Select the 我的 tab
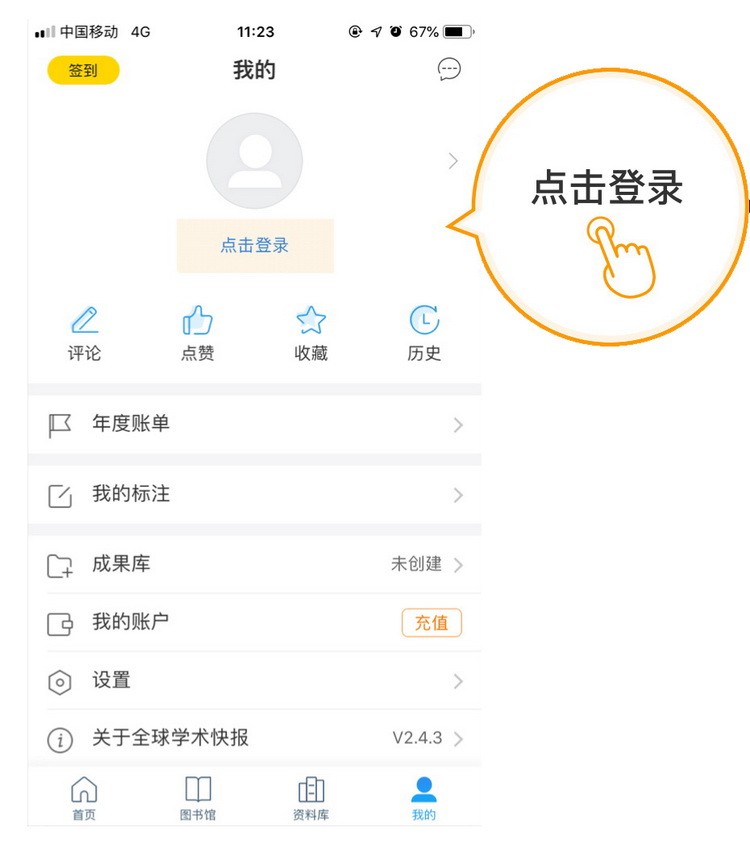This screenshot has width=750, height=865. pyautogui.click(x=424, y=798)
